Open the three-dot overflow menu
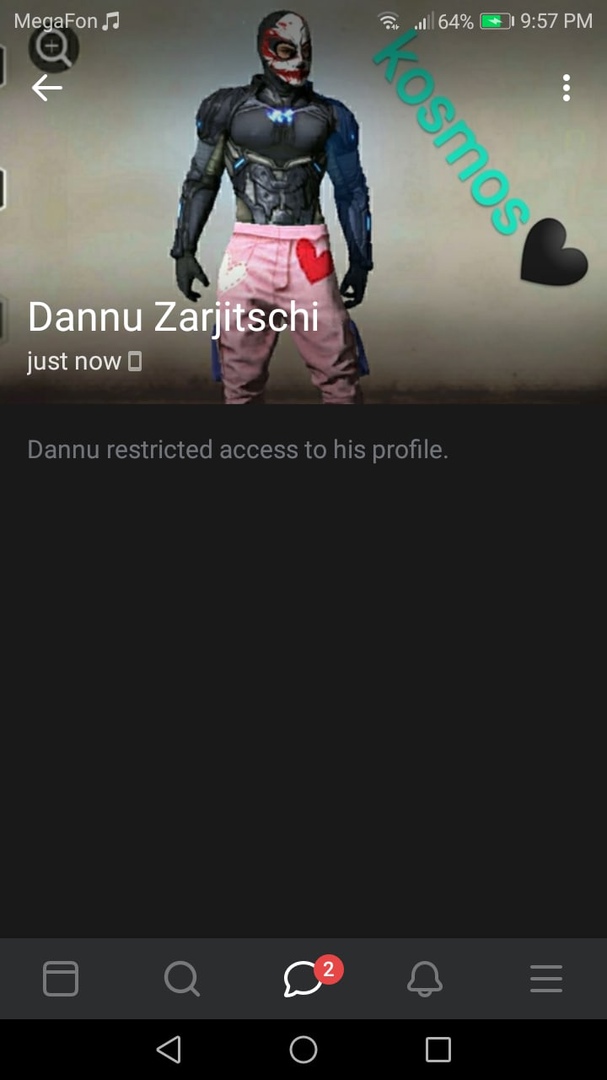 [x=566, y=88]
